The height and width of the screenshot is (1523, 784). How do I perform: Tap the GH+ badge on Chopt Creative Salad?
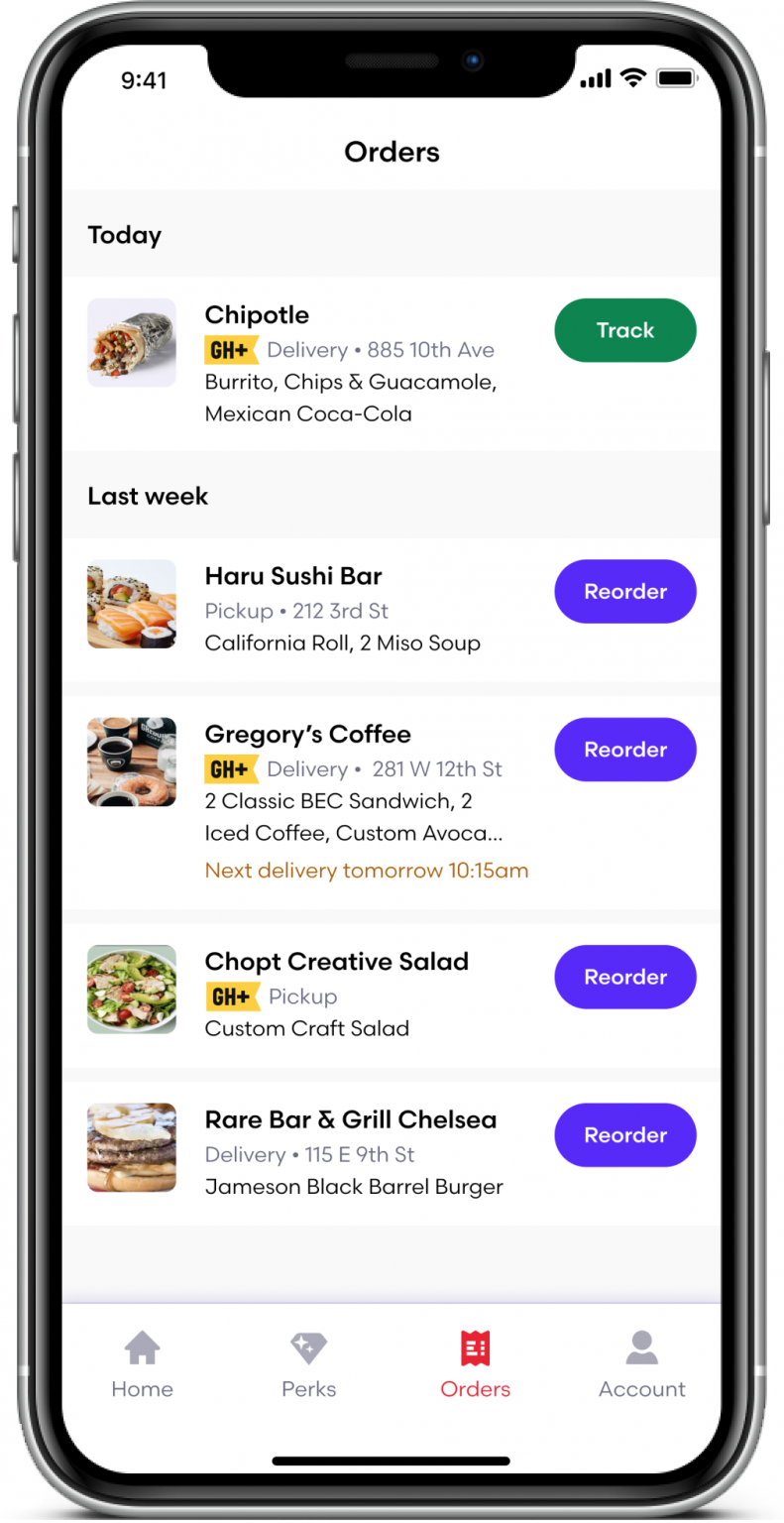[x=230, y=996]
